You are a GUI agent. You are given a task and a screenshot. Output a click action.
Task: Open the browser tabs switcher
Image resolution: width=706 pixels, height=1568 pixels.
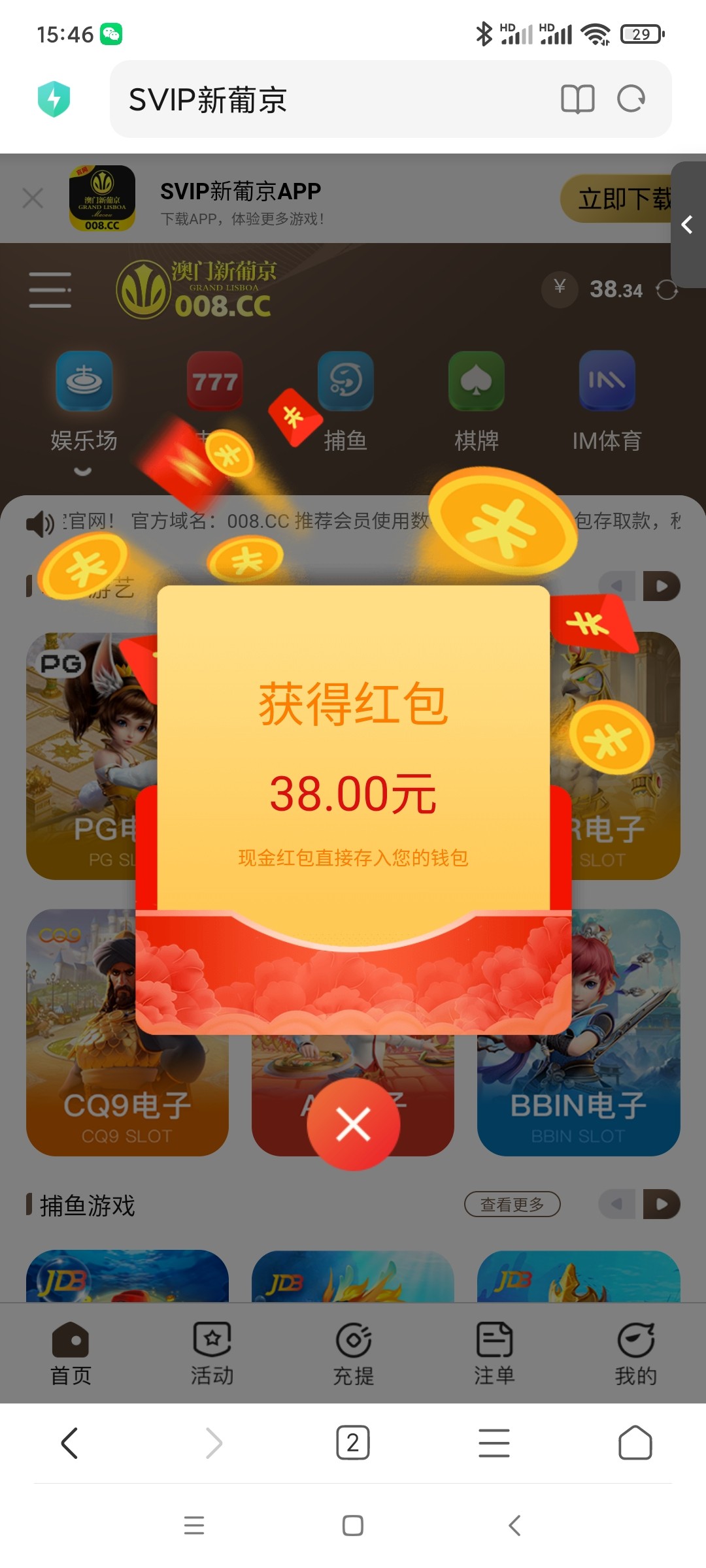353,1443
